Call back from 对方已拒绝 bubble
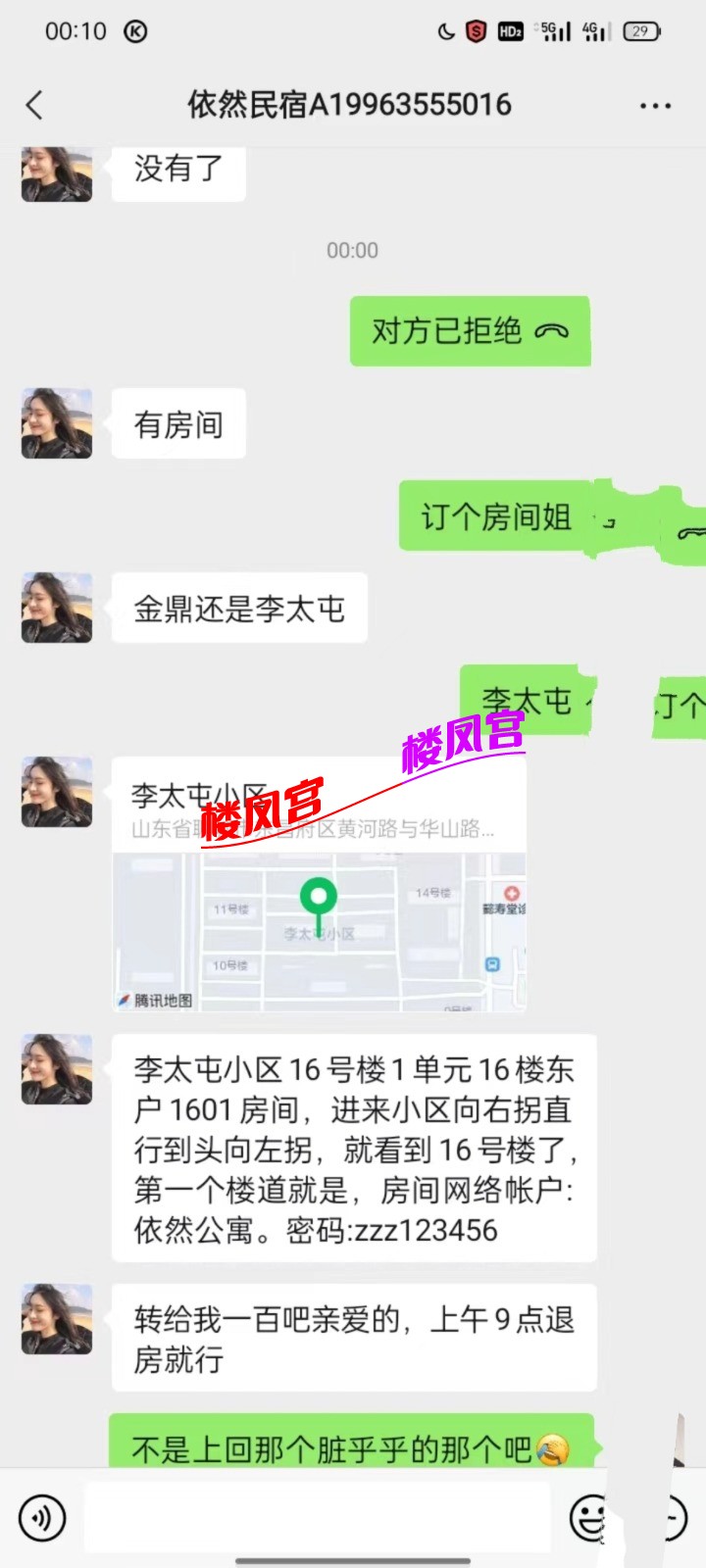 pyautogui.click(x=470, y=331)
